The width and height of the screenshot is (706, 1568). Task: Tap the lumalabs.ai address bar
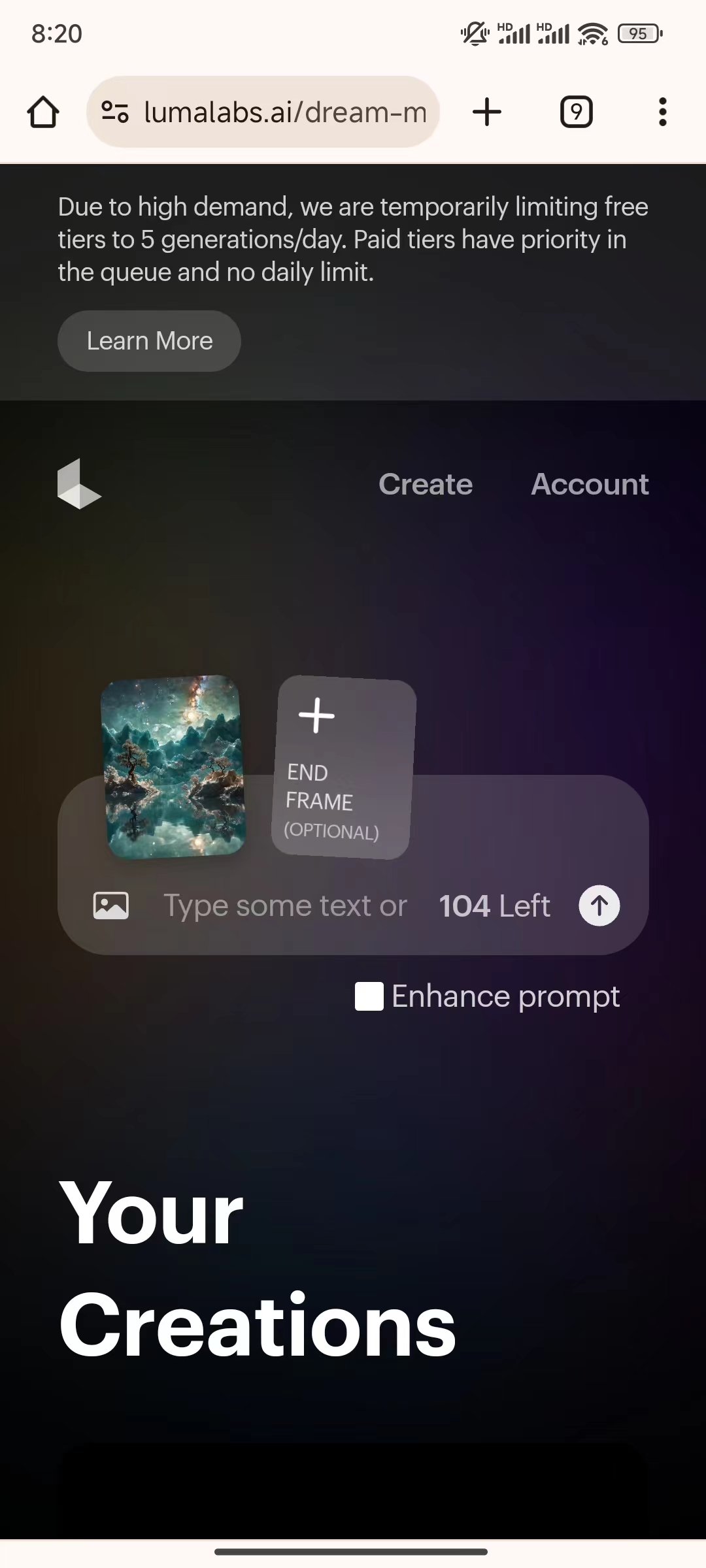click(x=284, y=112)
